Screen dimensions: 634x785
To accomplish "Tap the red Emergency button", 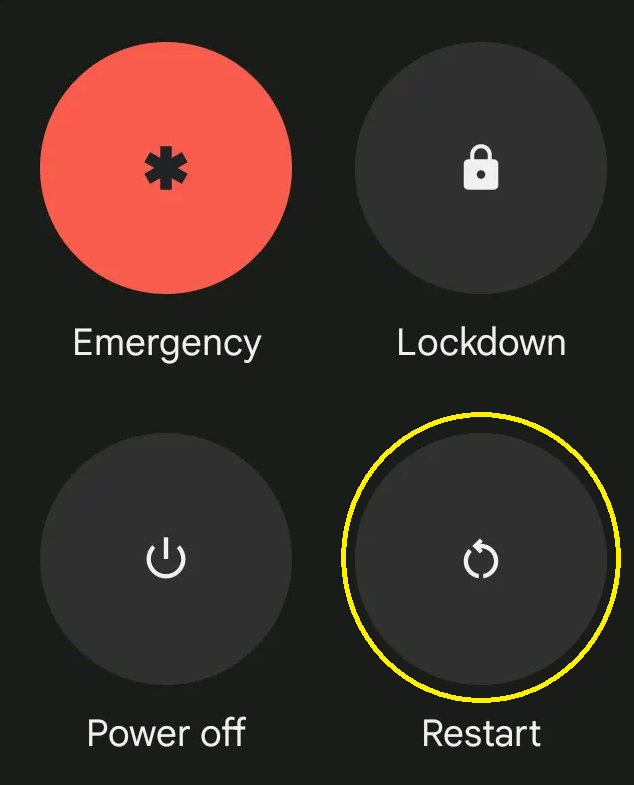I will (166, 168).
